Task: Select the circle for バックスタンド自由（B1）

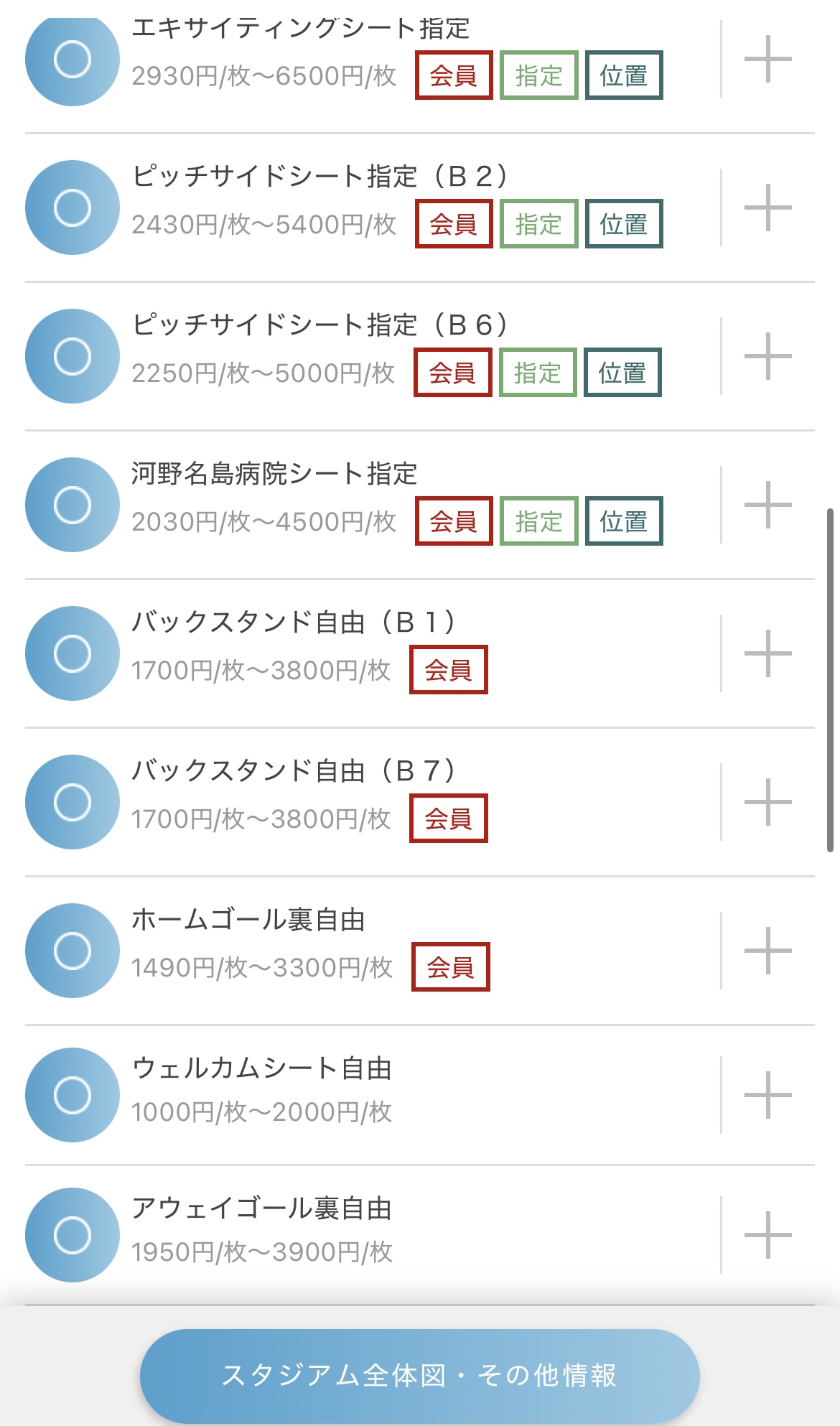Action: (x=73, y=653)
